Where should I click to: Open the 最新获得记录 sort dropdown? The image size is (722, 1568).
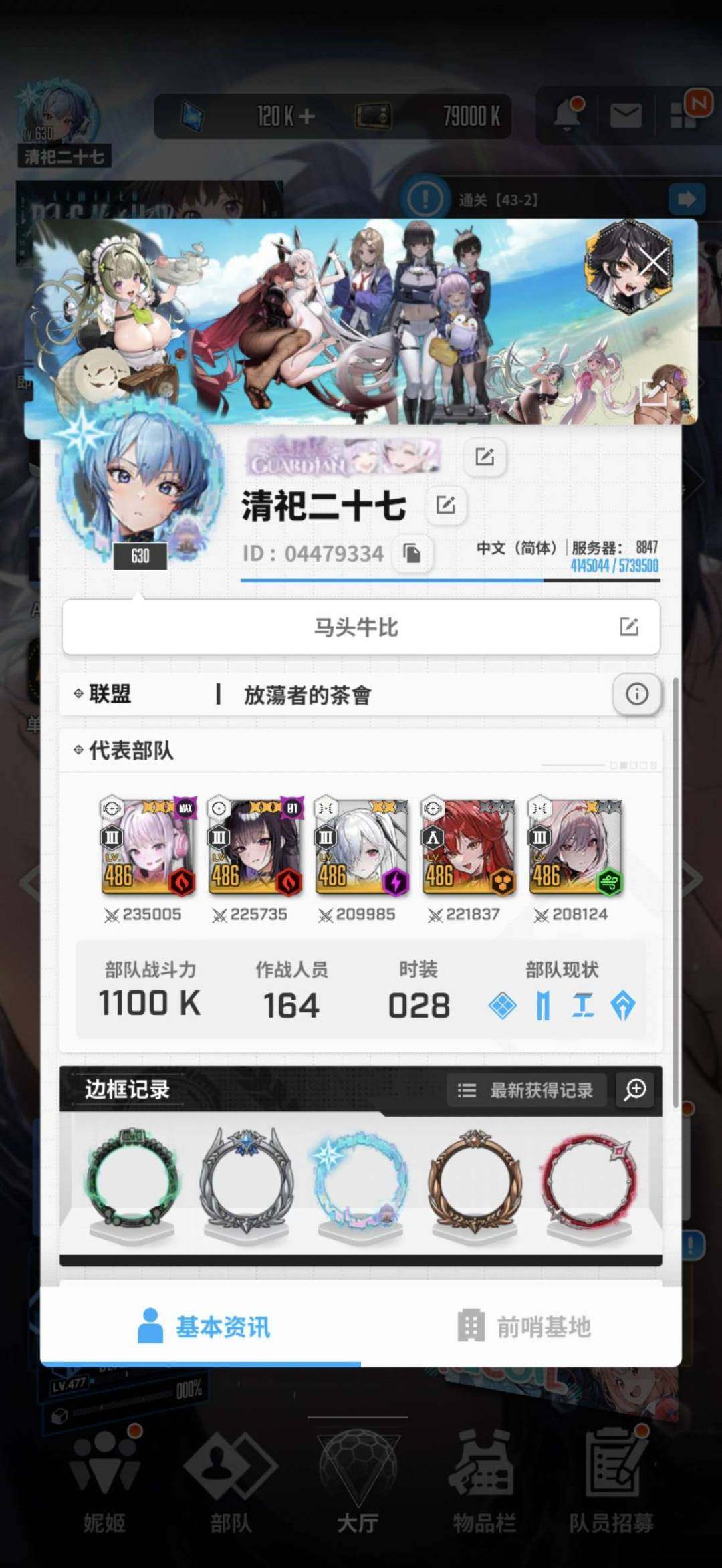tap(527, 1090)
